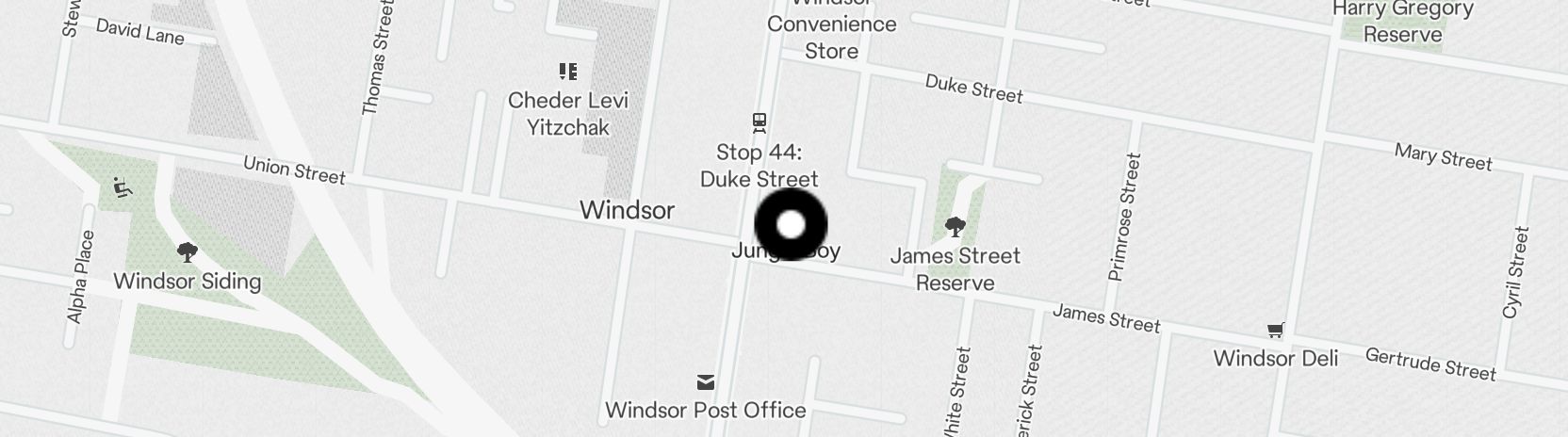
Task: Open the Windsor Deli place marker
Action: click(x=1275, y=331)
